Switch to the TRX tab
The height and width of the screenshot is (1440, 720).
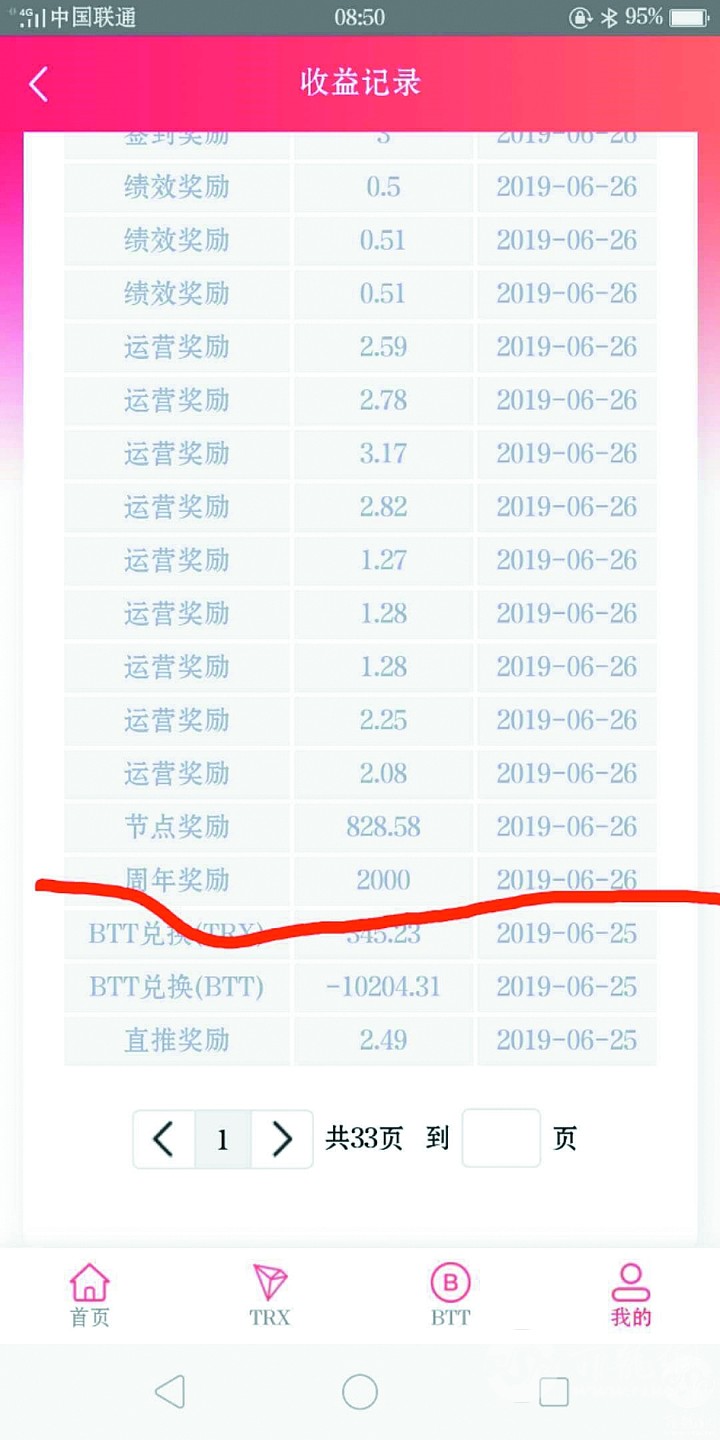(x=270, y=1295)
